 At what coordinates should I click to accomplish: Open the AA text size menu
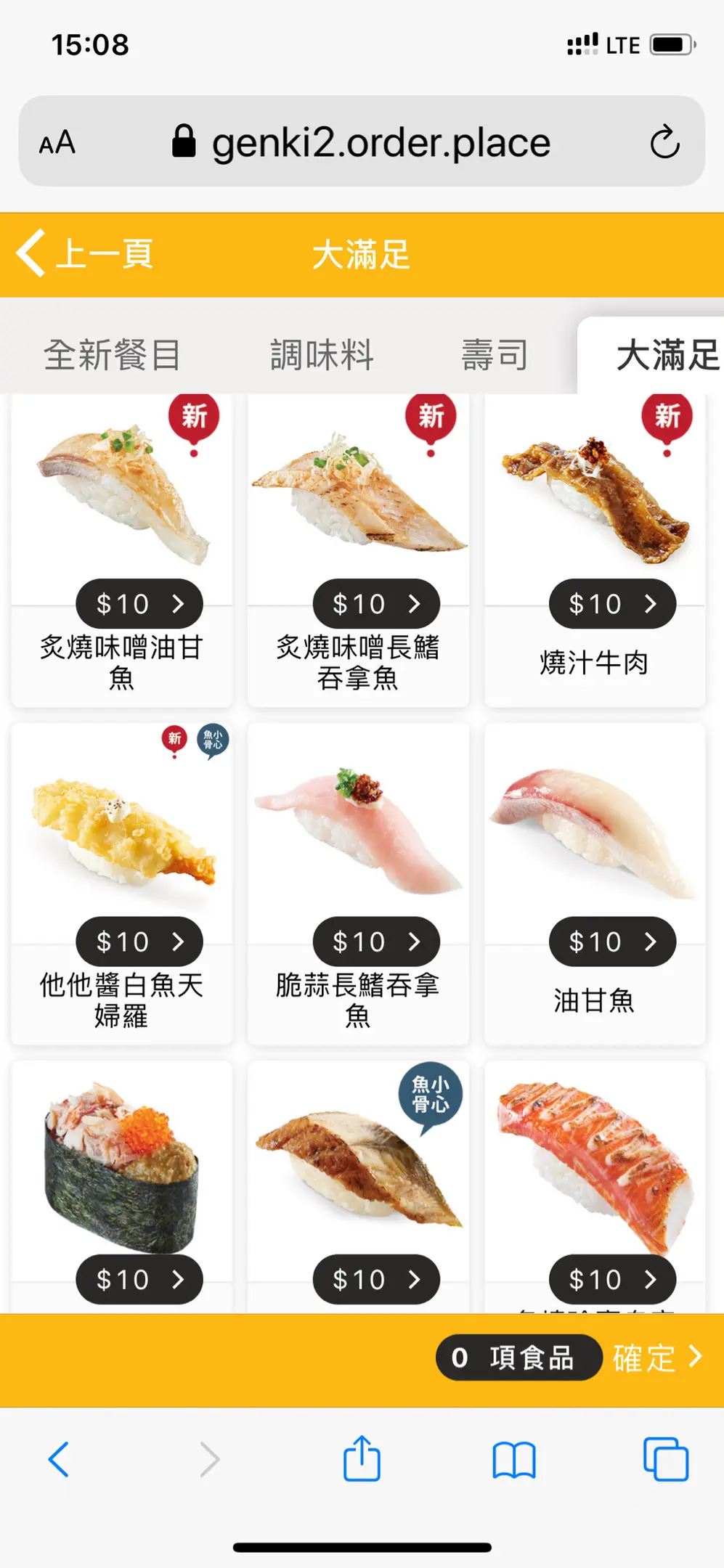coord(57,142)
